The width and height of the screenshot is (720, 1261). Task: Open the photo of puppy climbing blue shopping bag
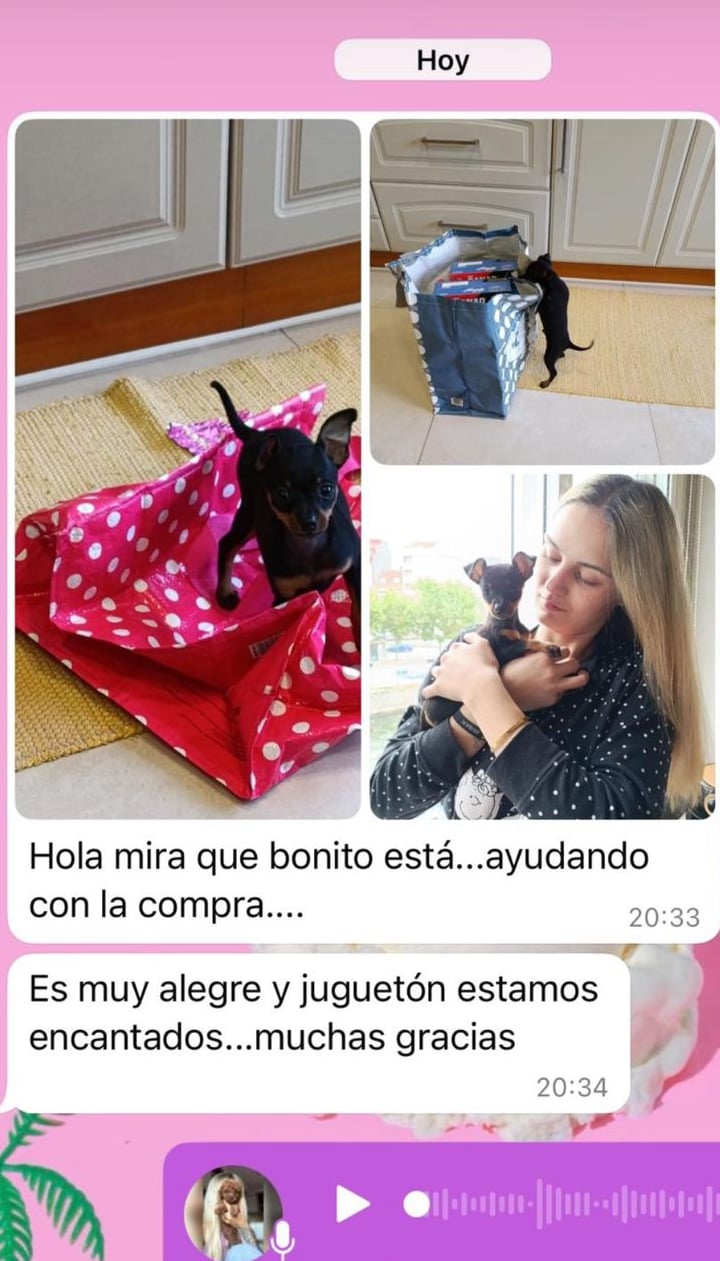(542, 292)
